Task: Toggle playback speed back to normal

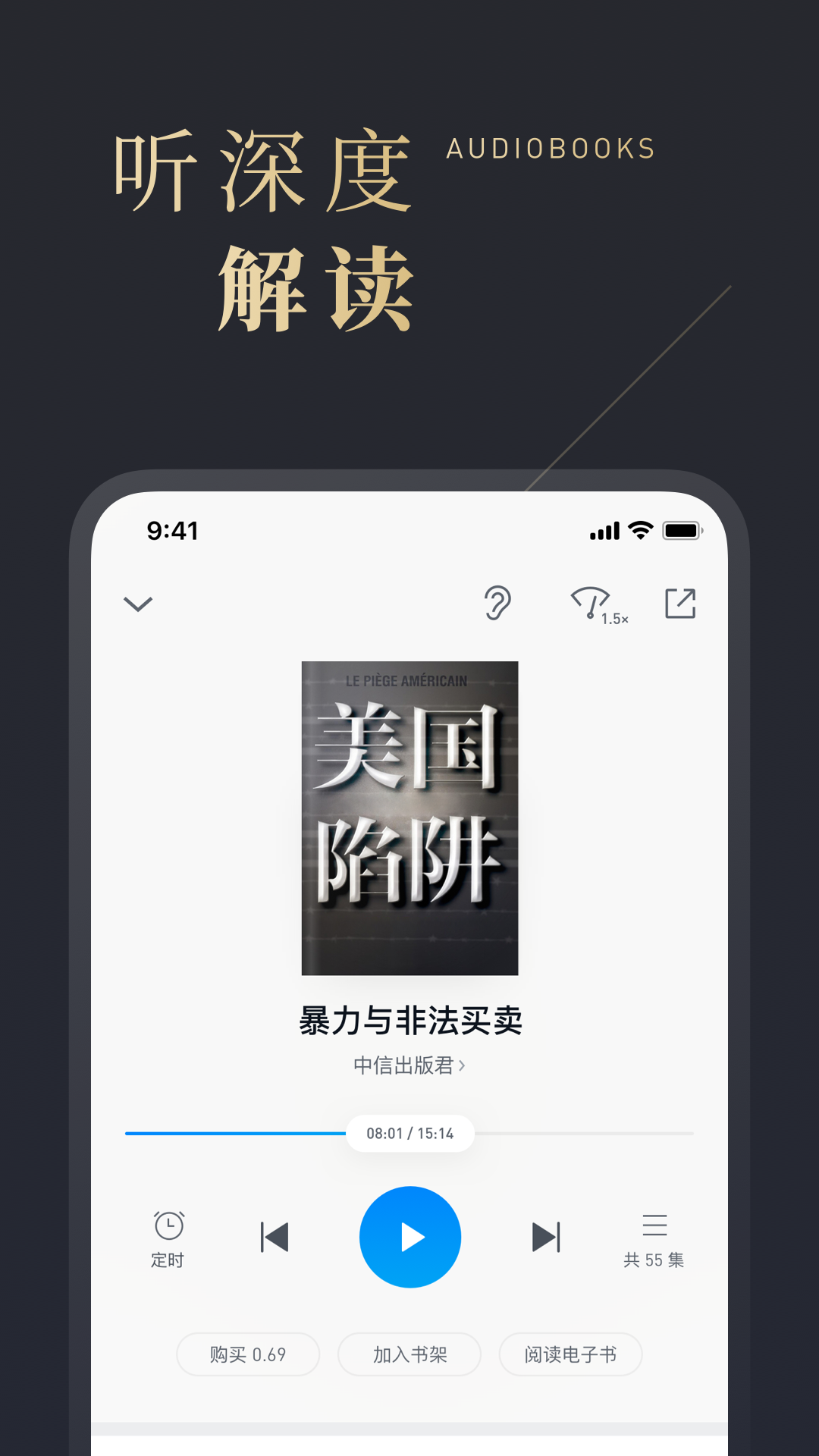Action: coord(595,604)
